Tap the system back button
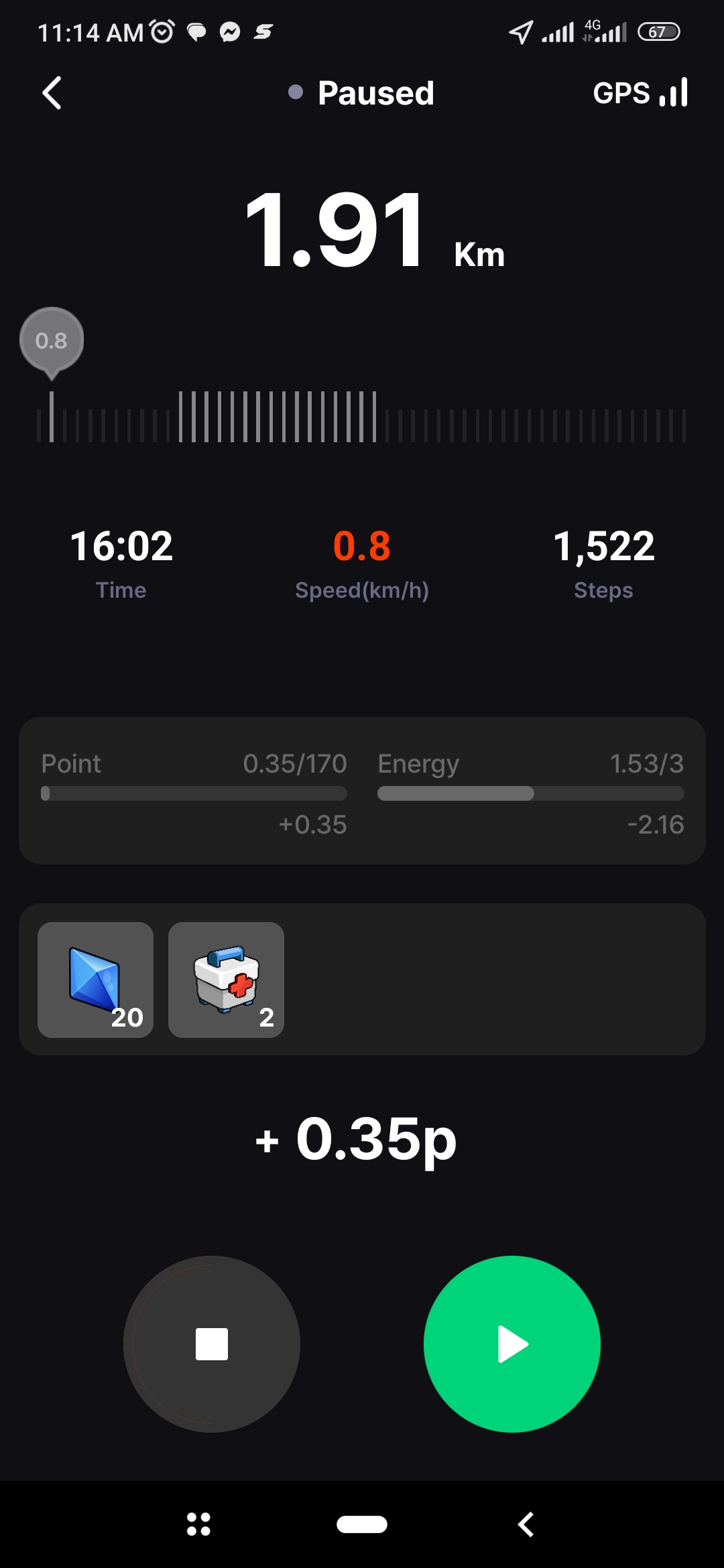 click(x=526, y=1524)
